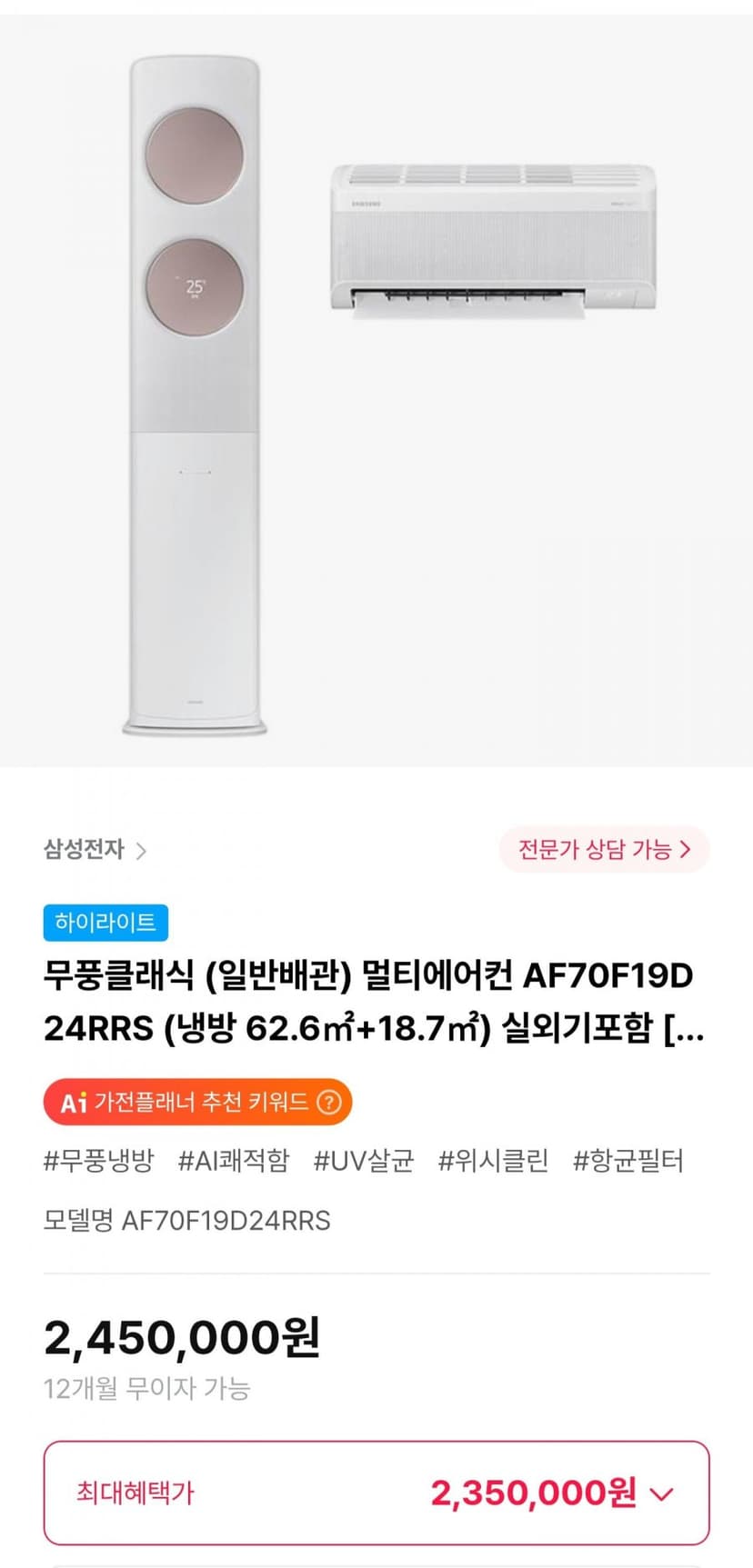Open AI 가전플래너 추천 키워드 help
This screenshot has width=753, height=1568.
tap(328, 1103)
